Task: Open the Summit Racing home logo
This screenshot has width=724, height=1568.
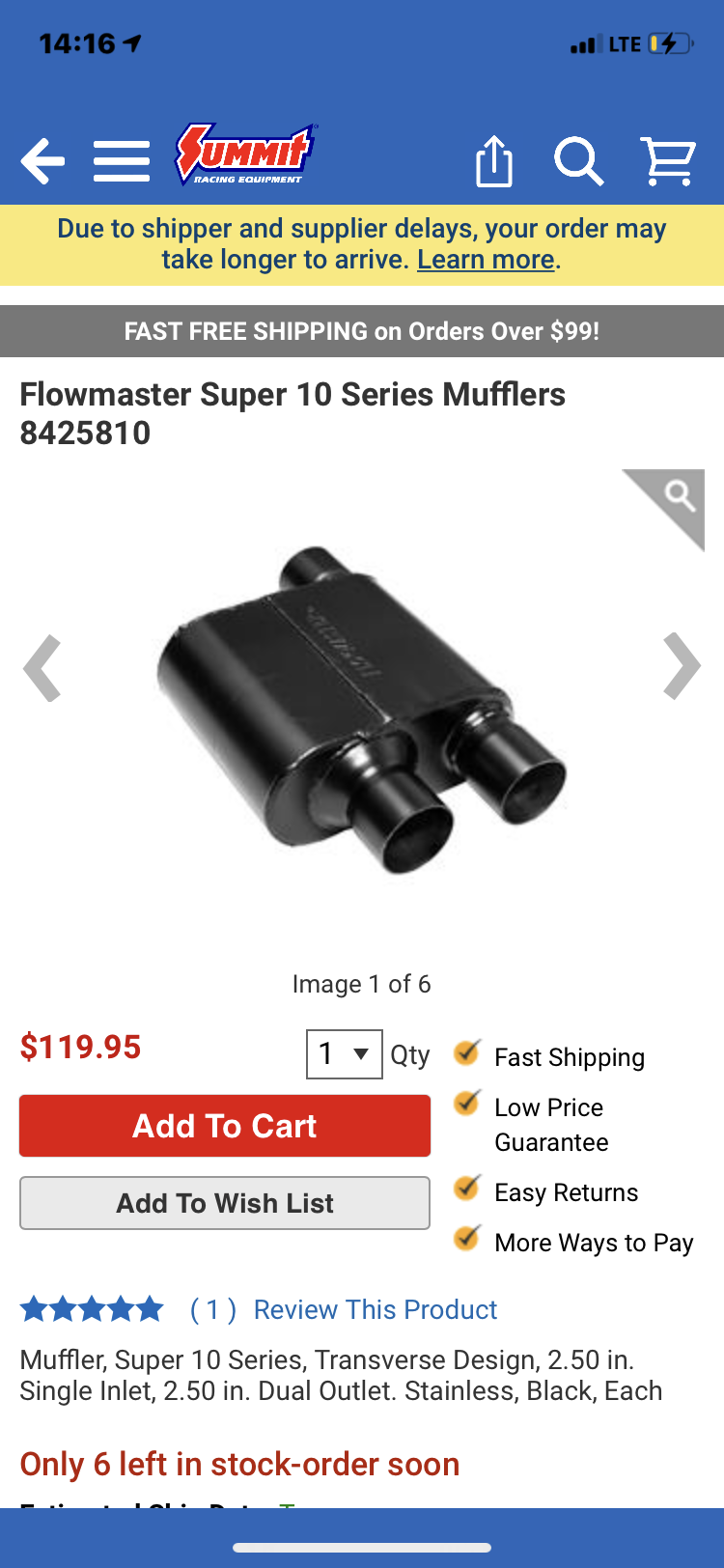Action: (245, 154)
